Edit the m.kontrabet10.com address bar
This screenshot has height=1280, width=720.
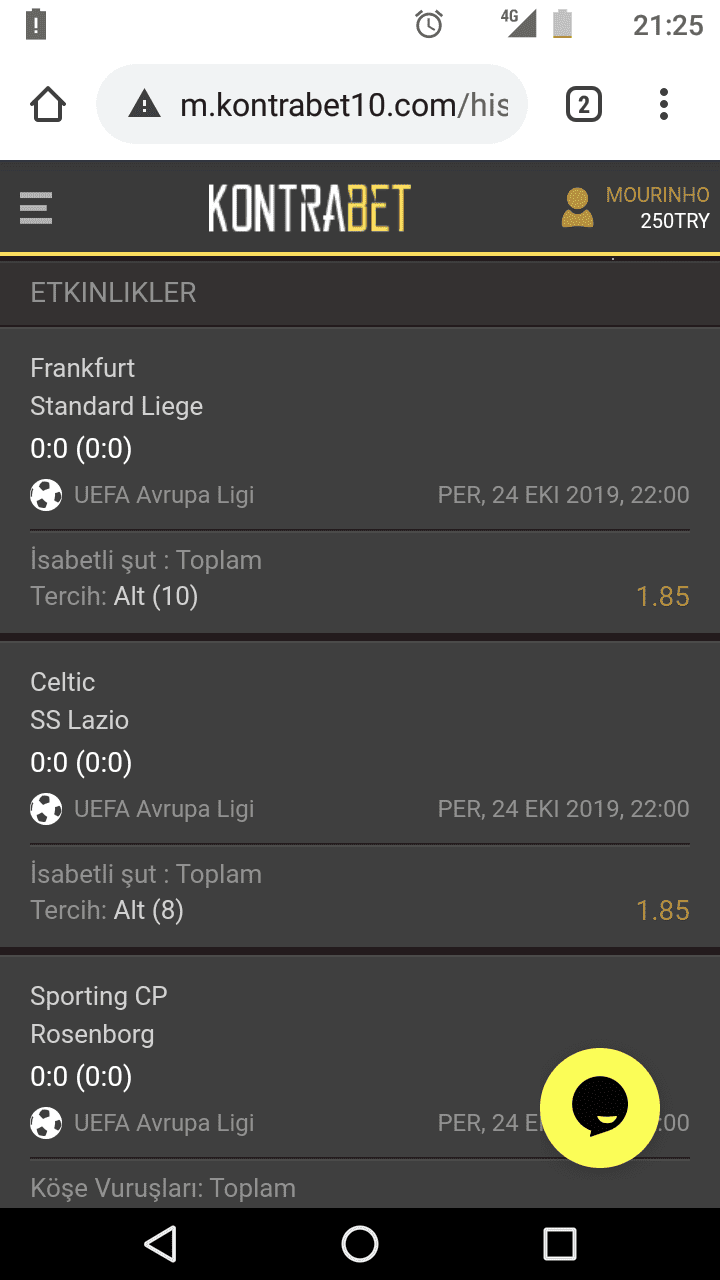[312, 104]
